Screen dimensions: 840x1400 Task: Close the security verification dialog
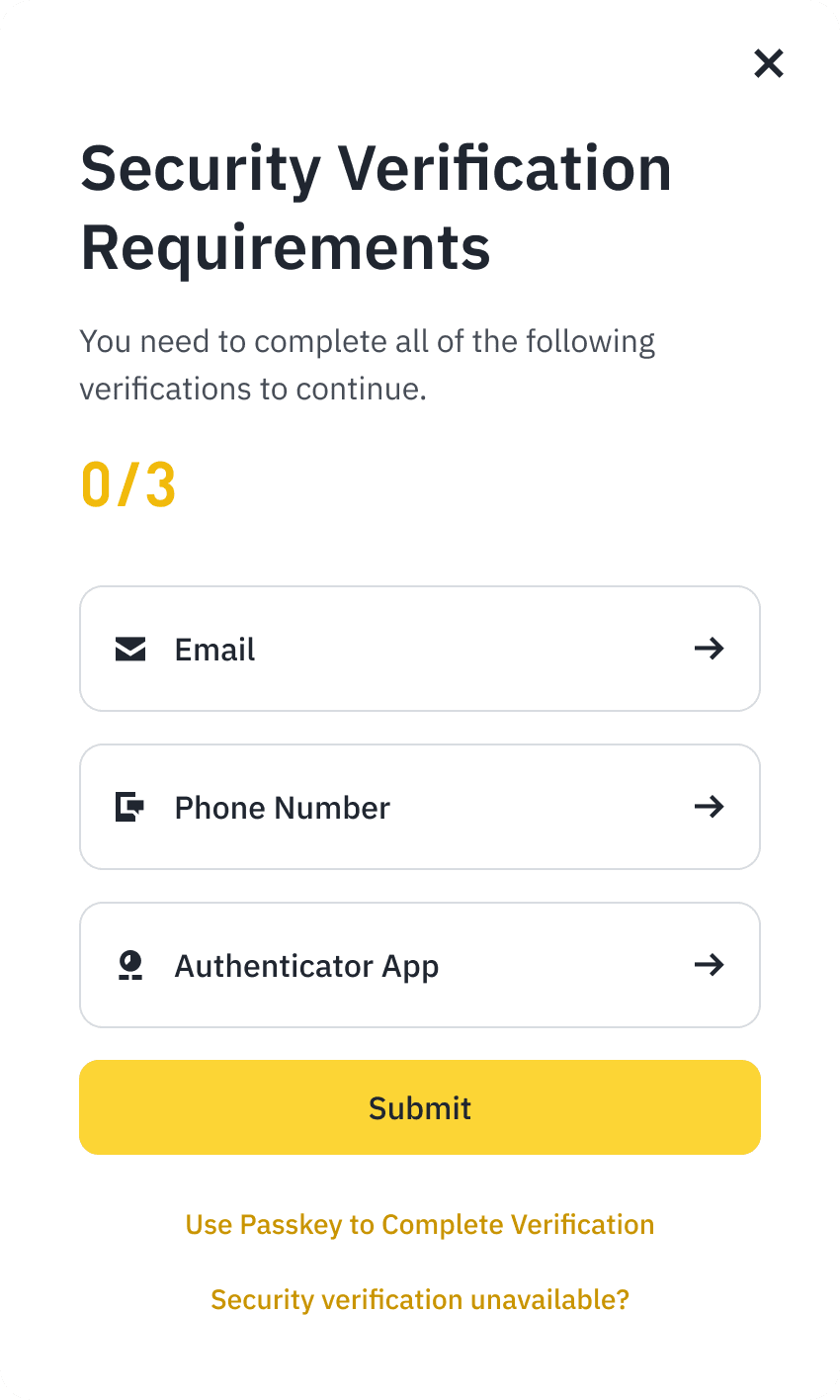coord(768,64)
